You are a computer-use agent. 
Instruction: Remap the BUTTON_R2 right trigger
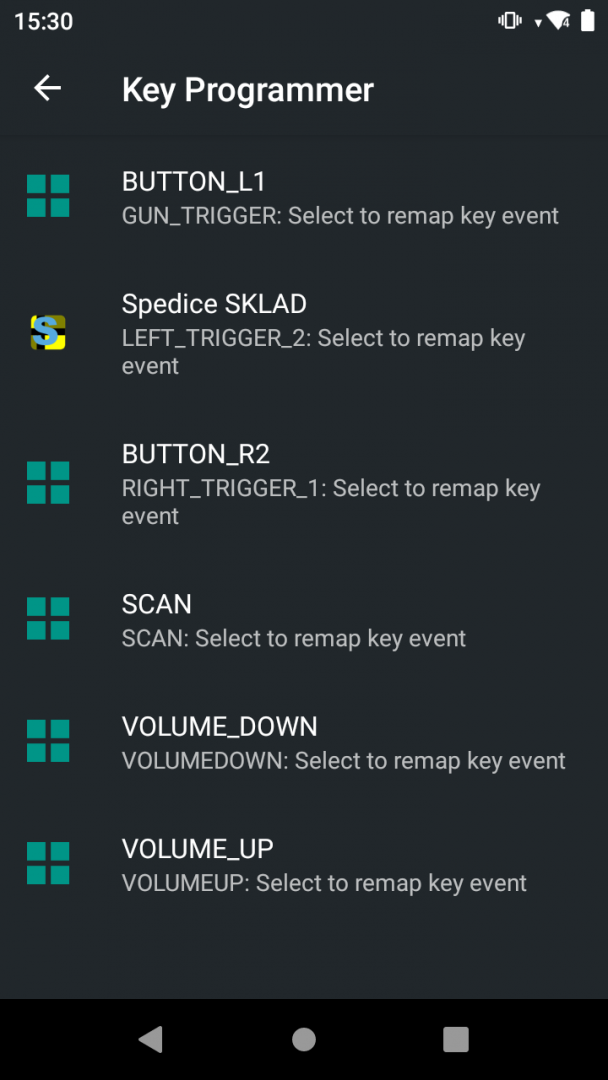[304, 484]
